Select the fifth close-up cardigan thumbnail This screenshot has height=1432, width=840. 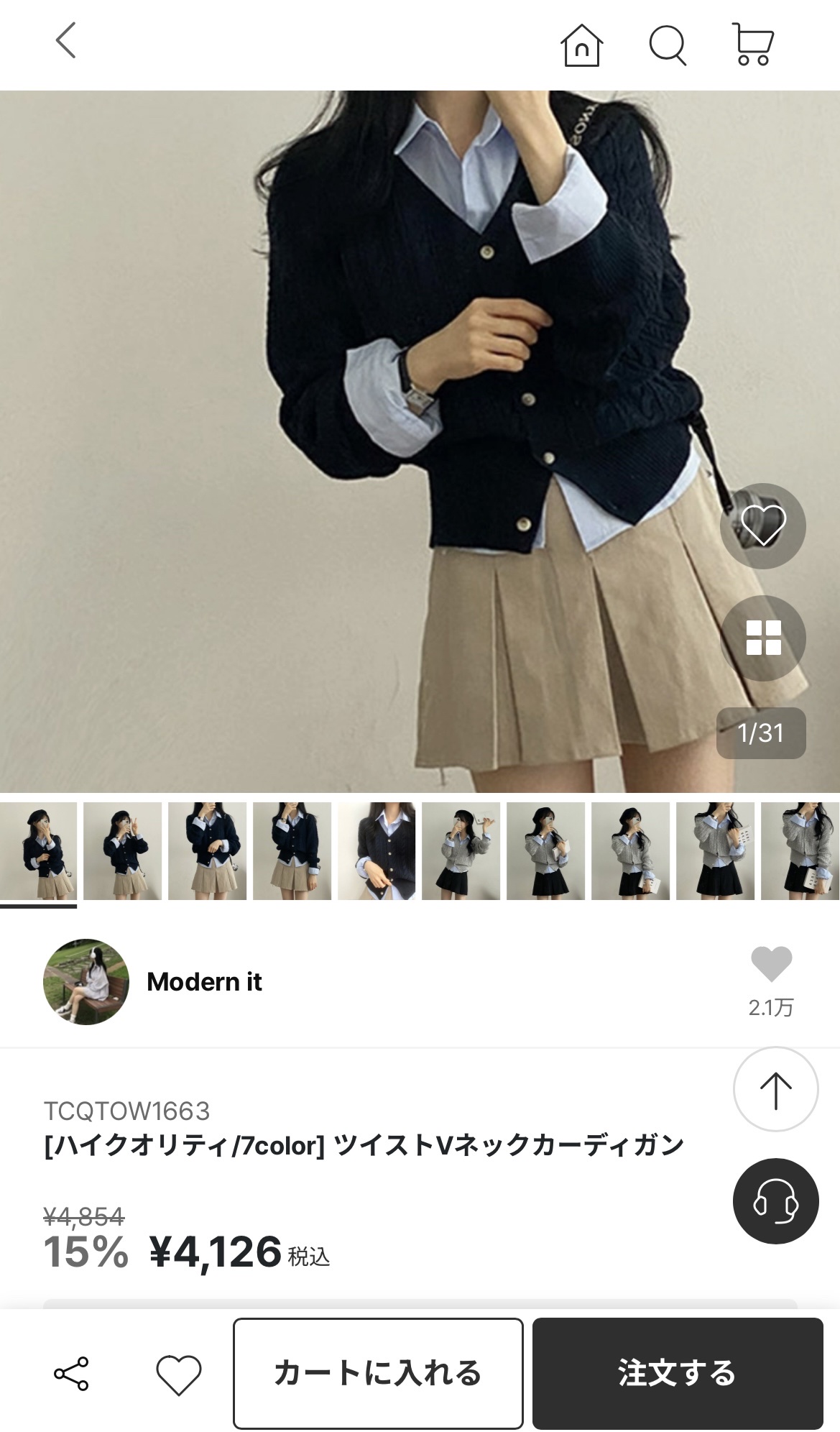click(377, 850)
